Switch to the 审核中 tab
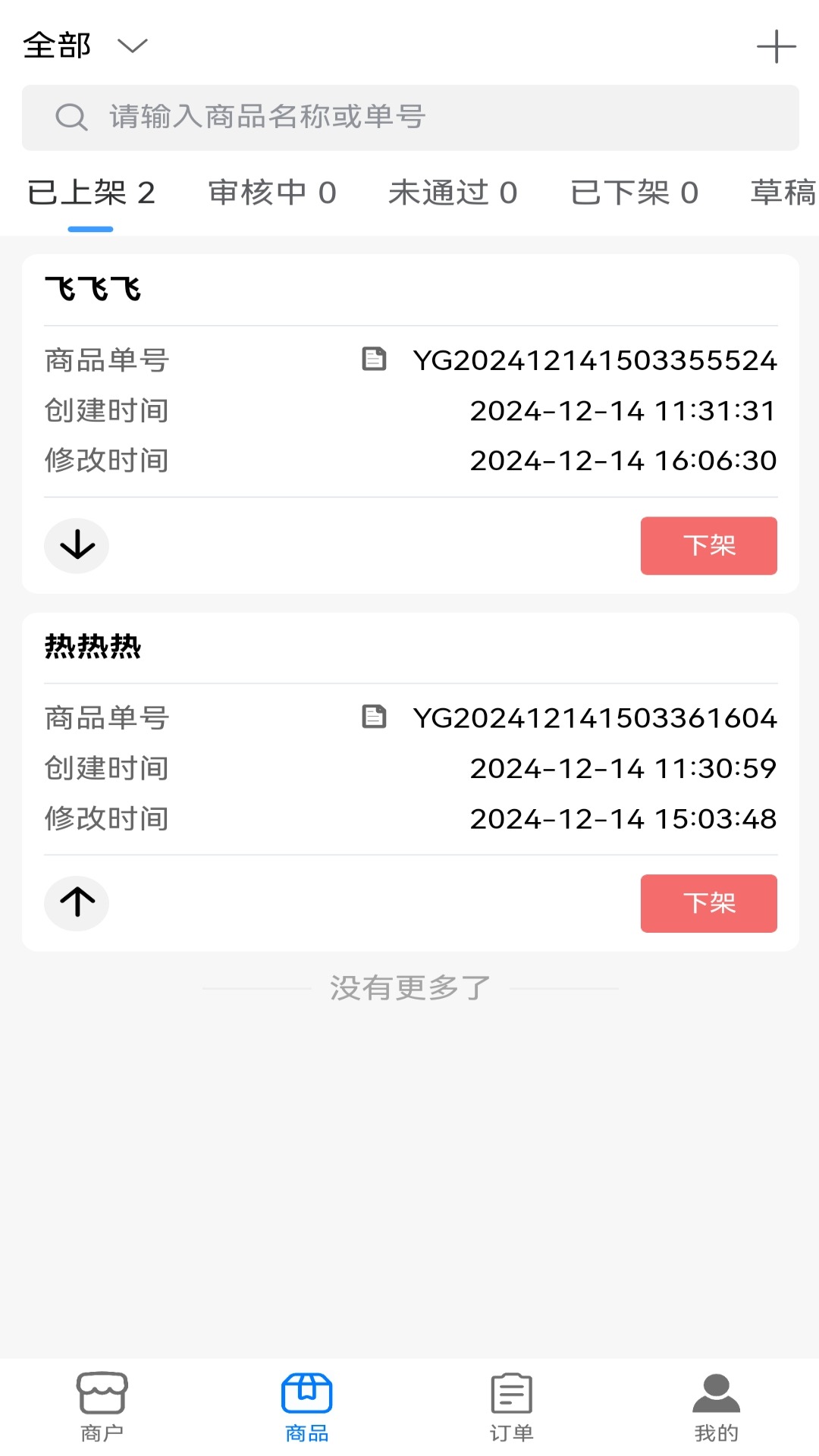 click(271, 193)
